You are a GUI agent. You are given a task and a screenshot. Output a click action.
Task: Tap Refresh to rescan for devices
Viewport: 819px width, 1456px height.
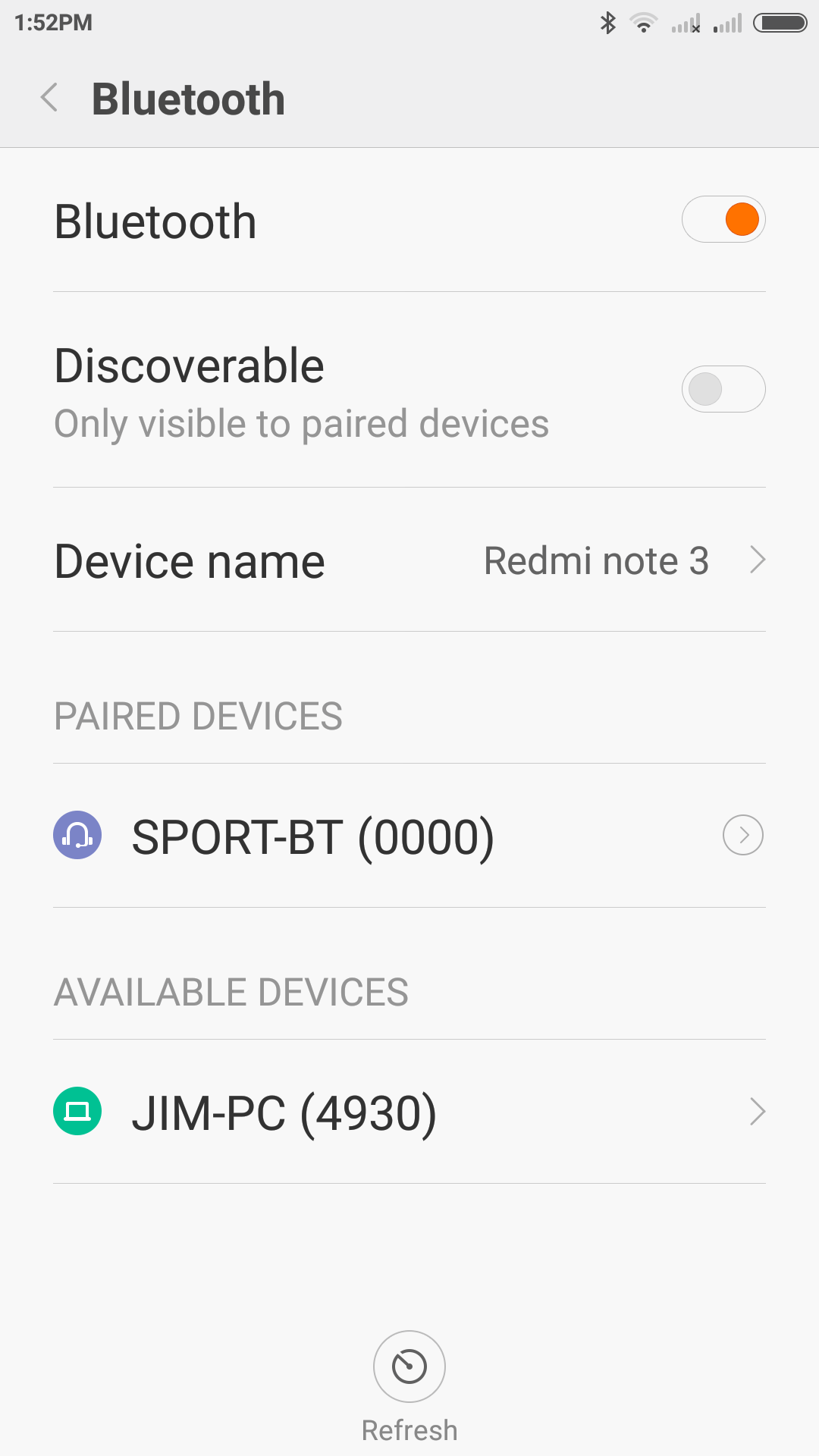click(409, 1366)
